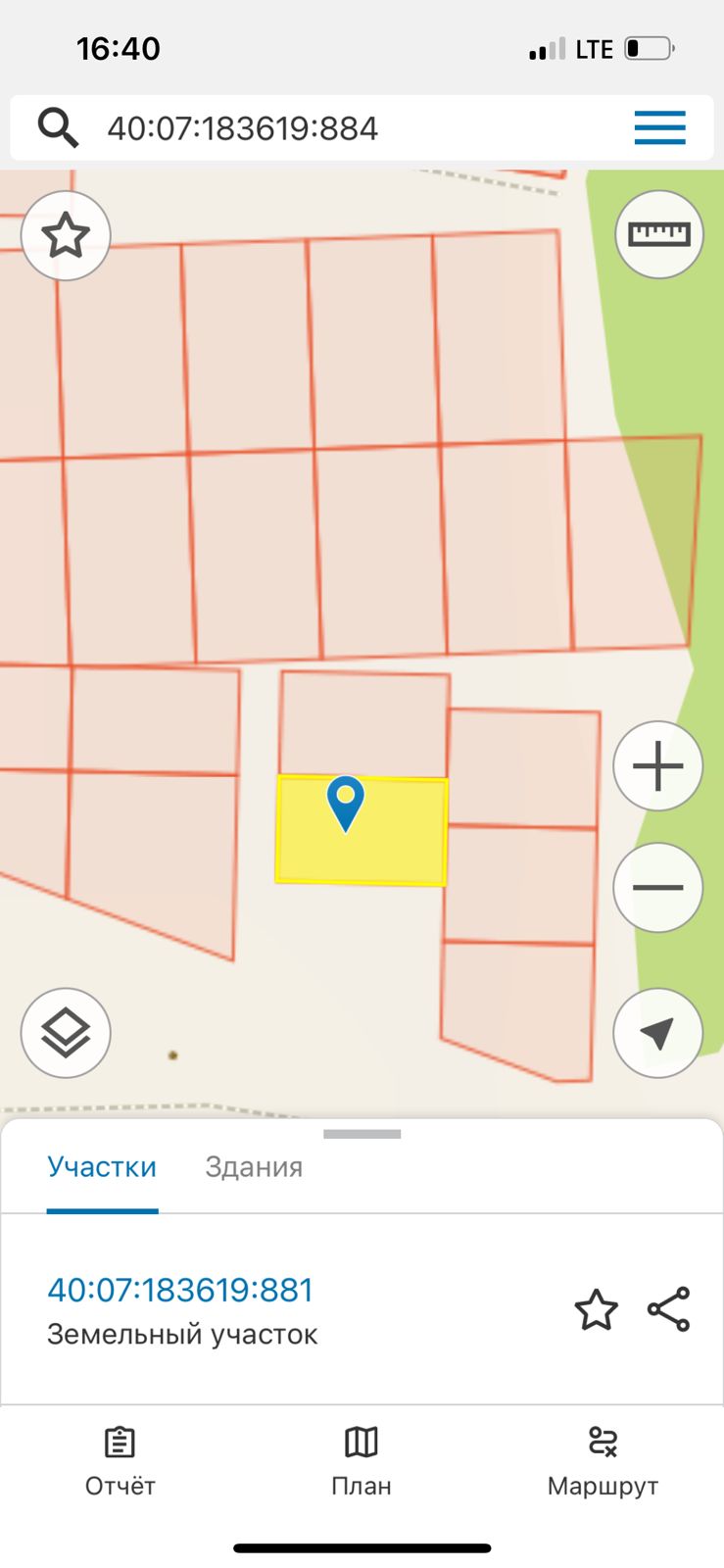This screenshot has width=724, height=1568.
Task: Open the План view
Action: [x=362, y=1462]
